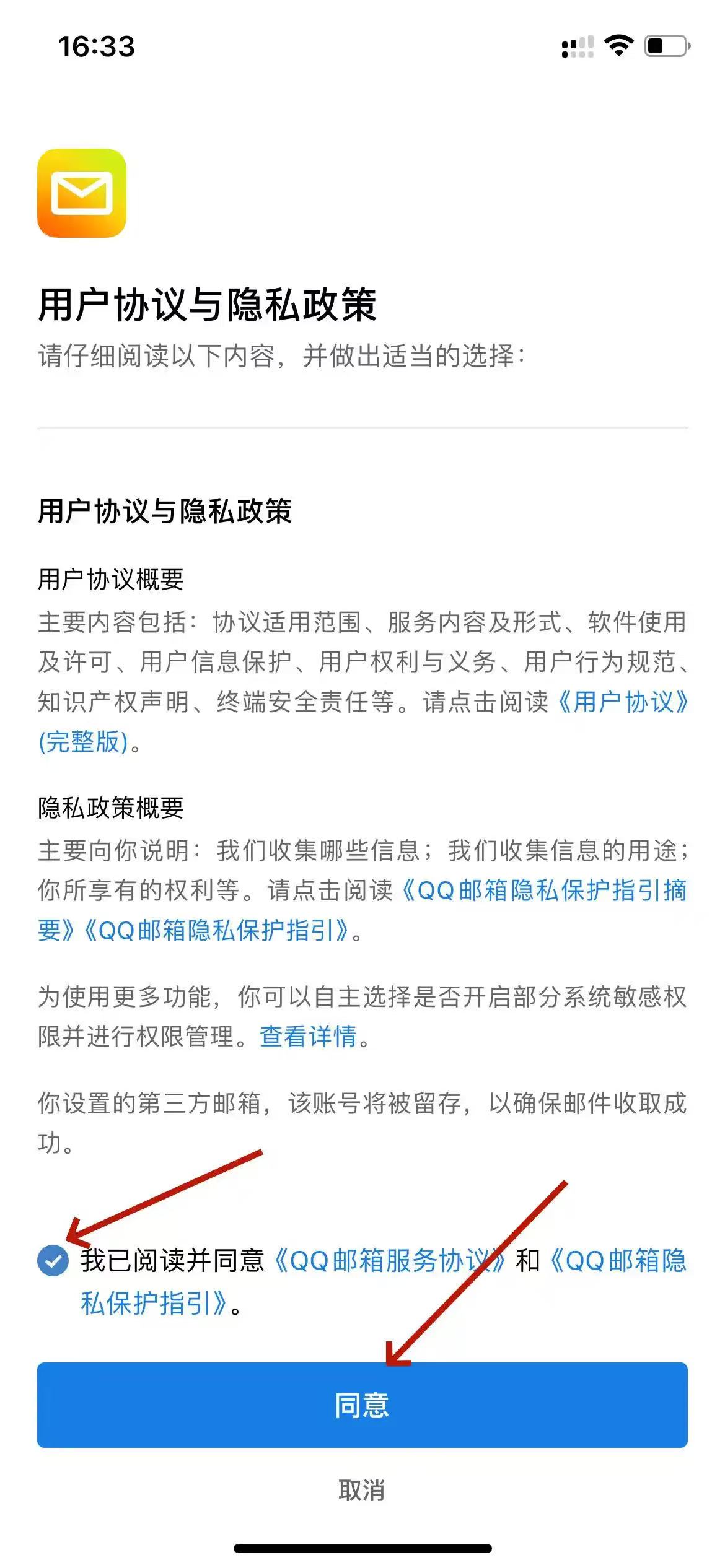Uncheck the 我已阅读并同意 checkbox
725x1568 pixels.
53,1261
